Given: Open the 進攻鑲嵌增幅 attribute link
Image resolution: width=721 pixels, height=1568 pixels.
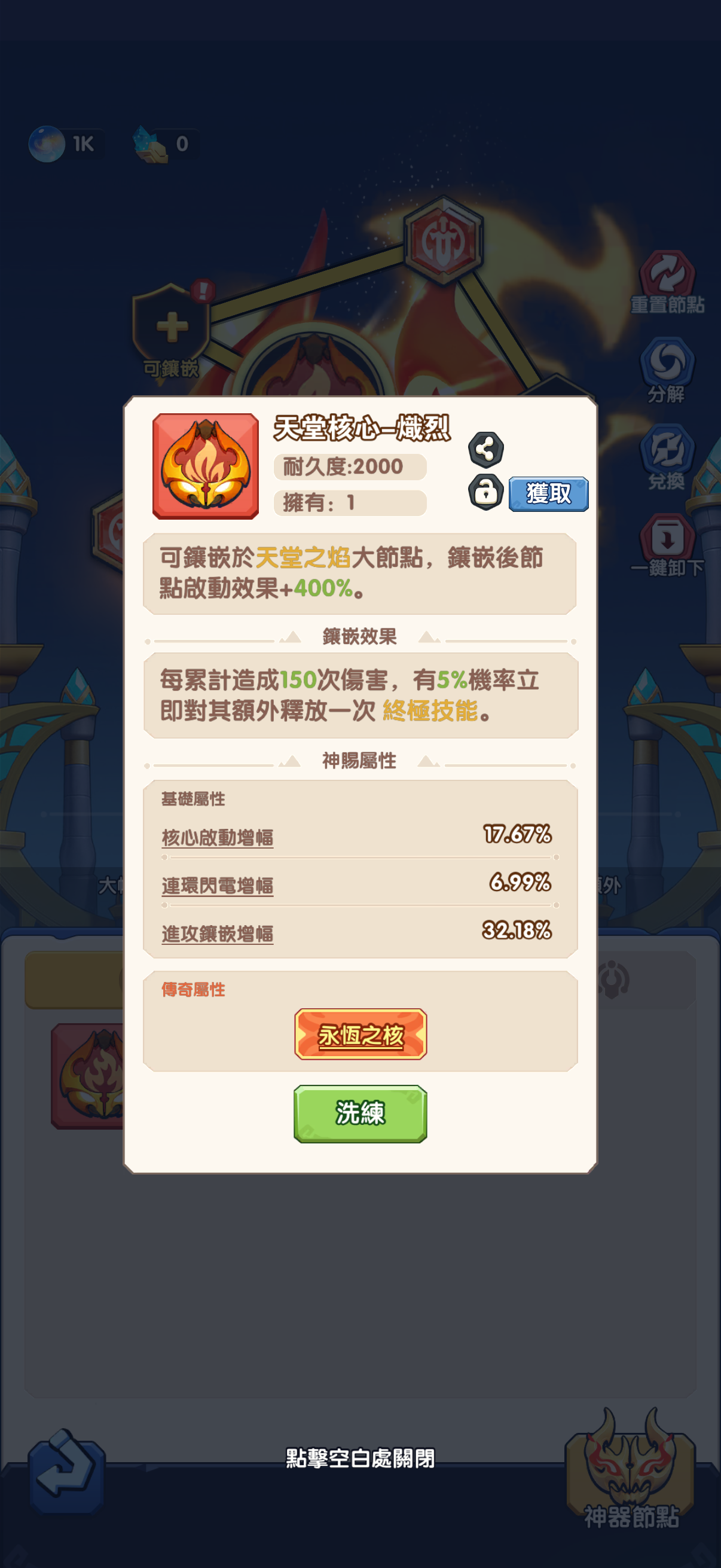Looking at the screenshot, I should [217, 934].
